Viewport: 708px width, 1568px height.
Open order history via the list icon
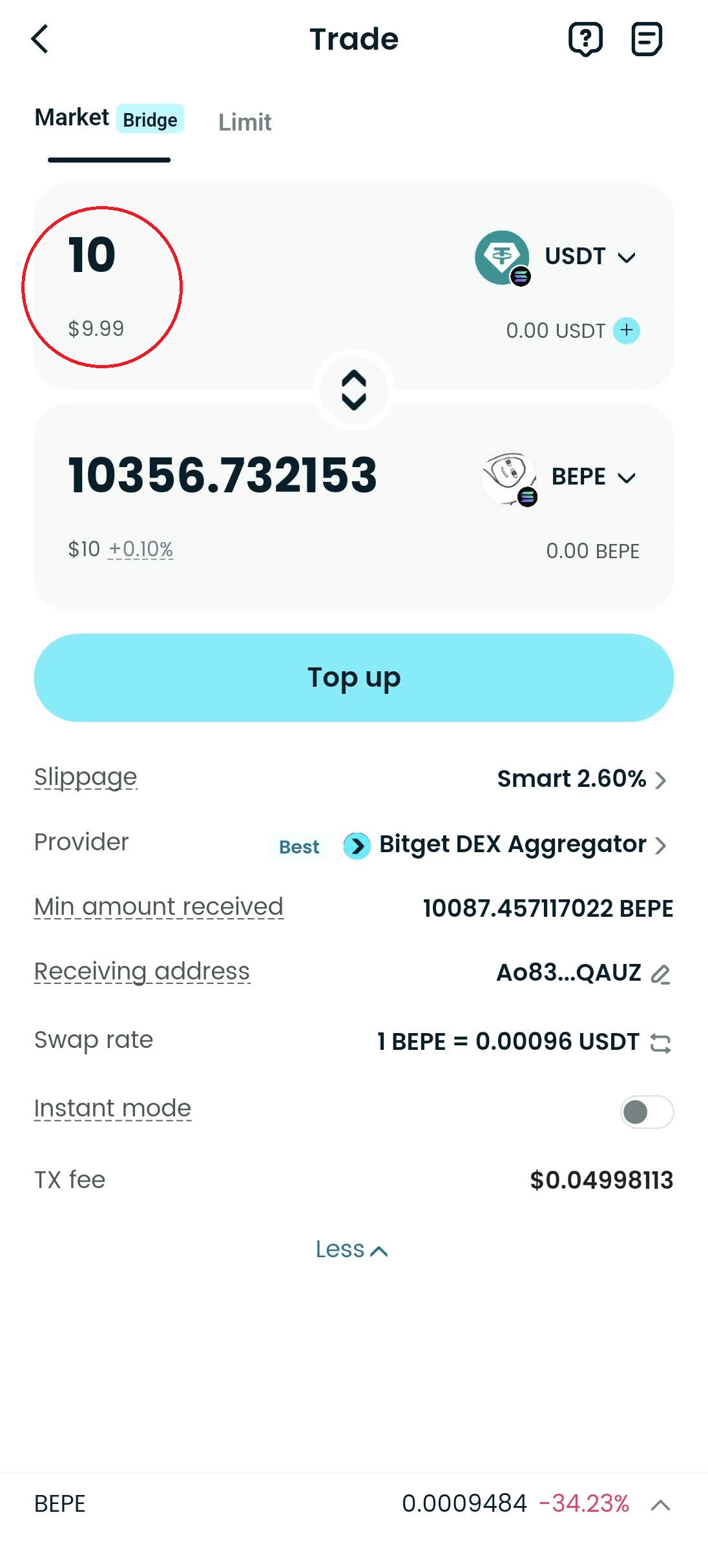(x=646, y=39)
